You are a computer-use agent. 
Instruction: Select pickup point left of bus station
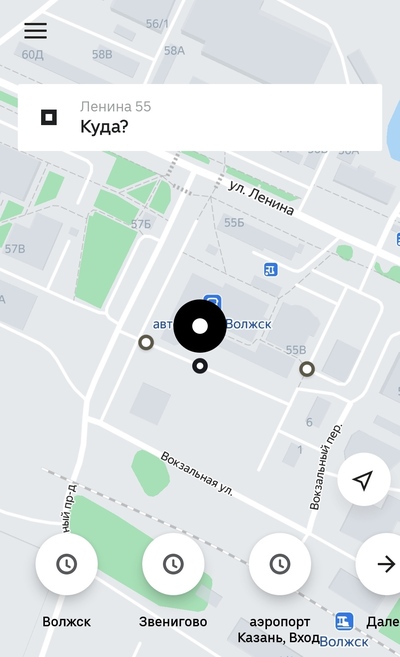pos(146,342)
